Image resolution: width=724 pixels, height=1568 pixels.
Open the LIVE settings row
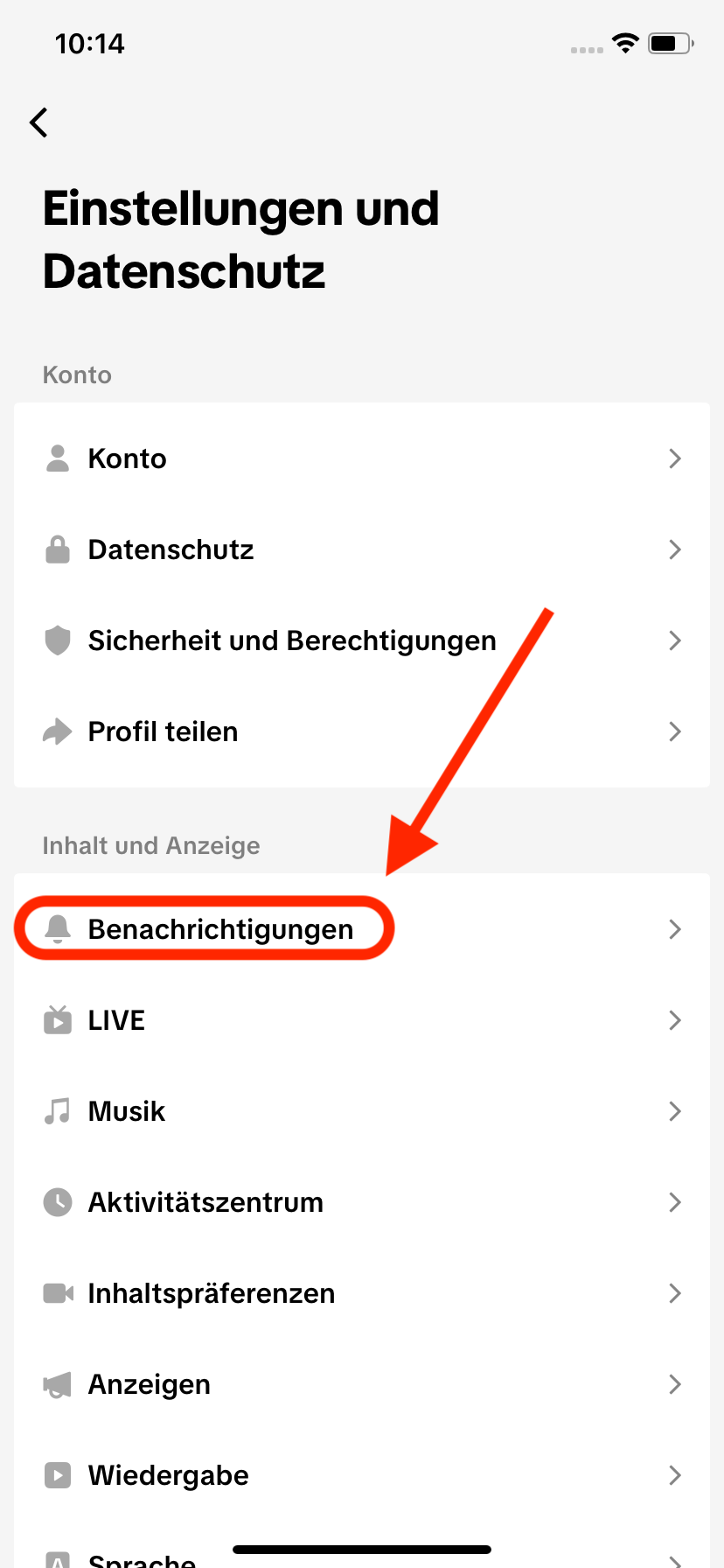point(362,1020)
